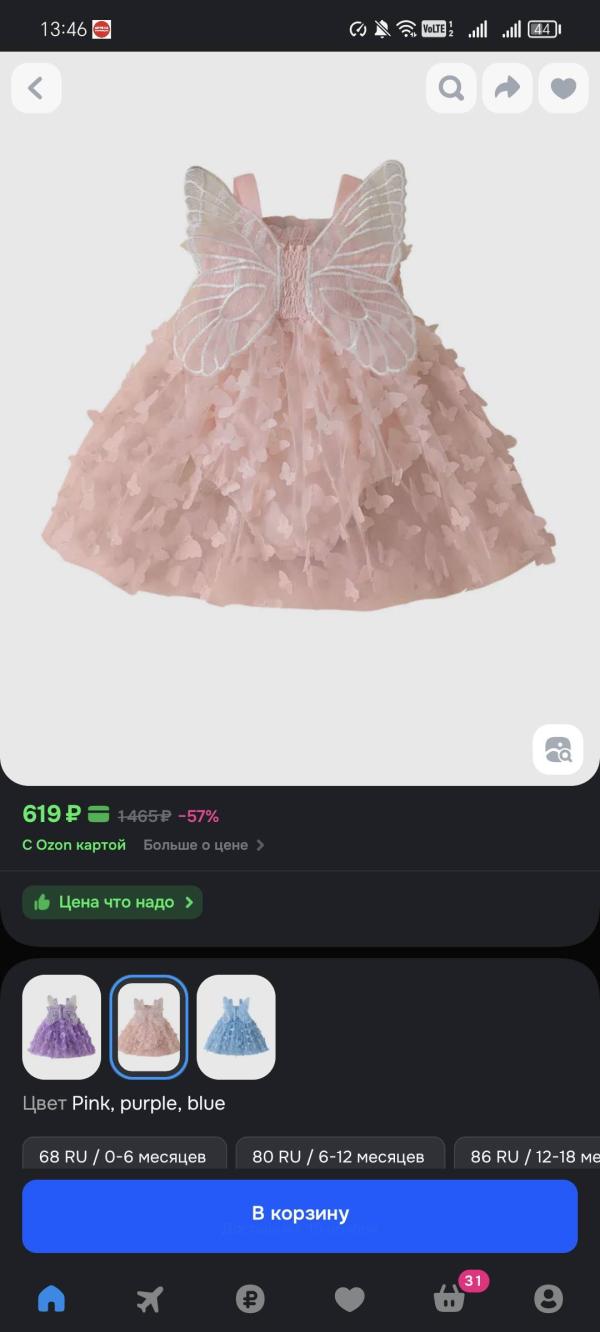Screen dimensions: 600x1332
Task: Tap the "Цена что надо" badge
Action: [112, 902]
